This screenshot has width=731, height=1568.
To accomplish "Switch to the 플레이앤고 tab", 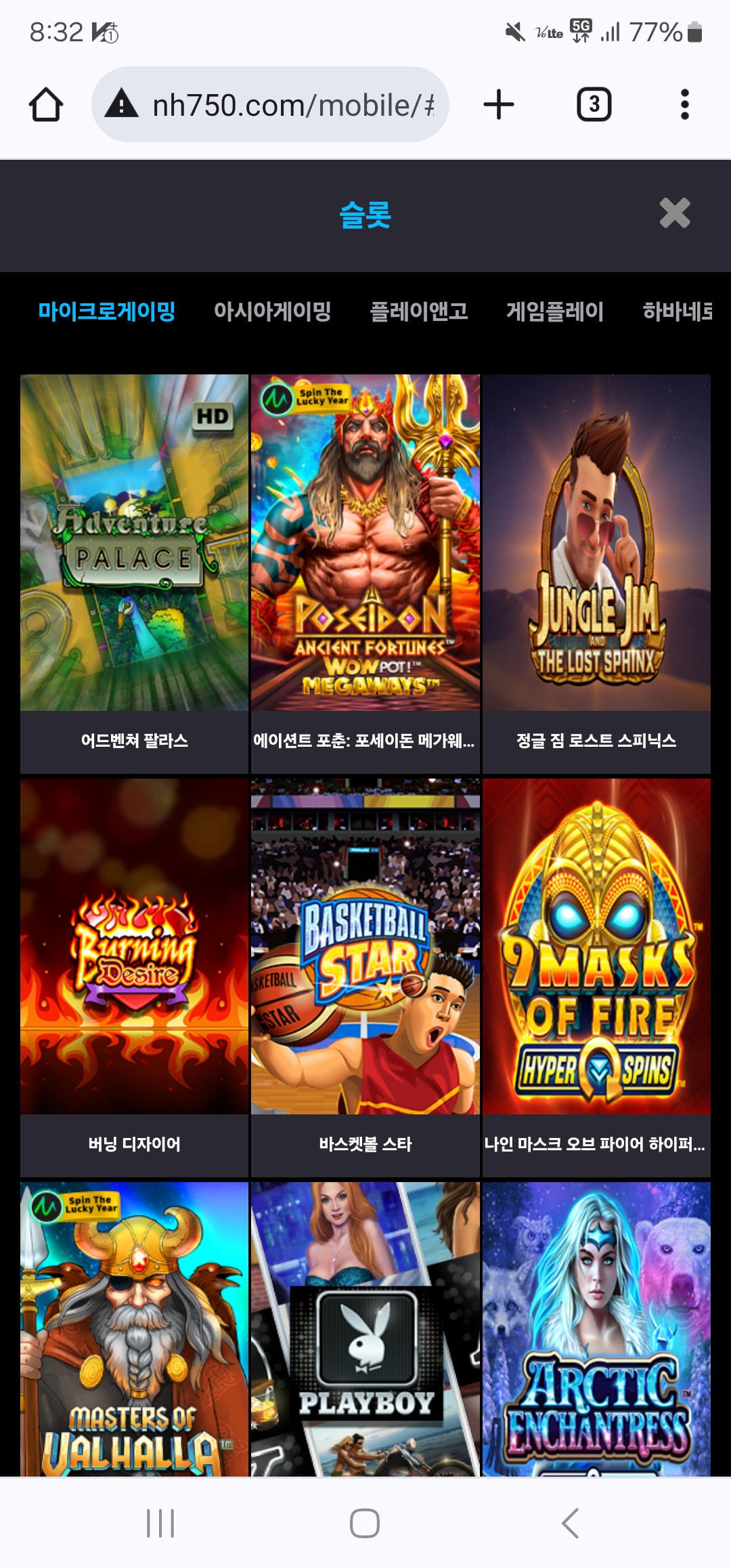I will [419, 311].
